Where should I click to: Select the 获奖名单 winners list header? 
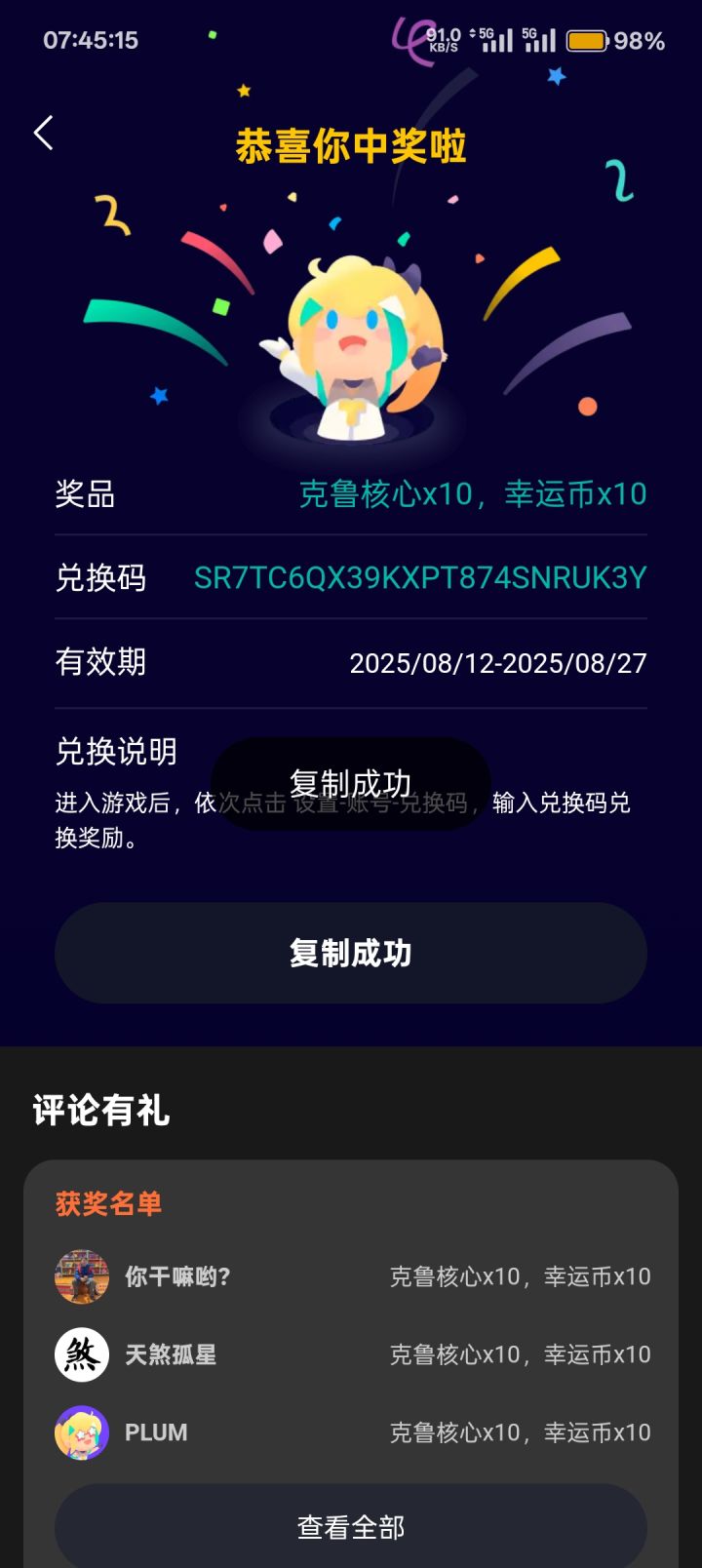pos(107,1206)
